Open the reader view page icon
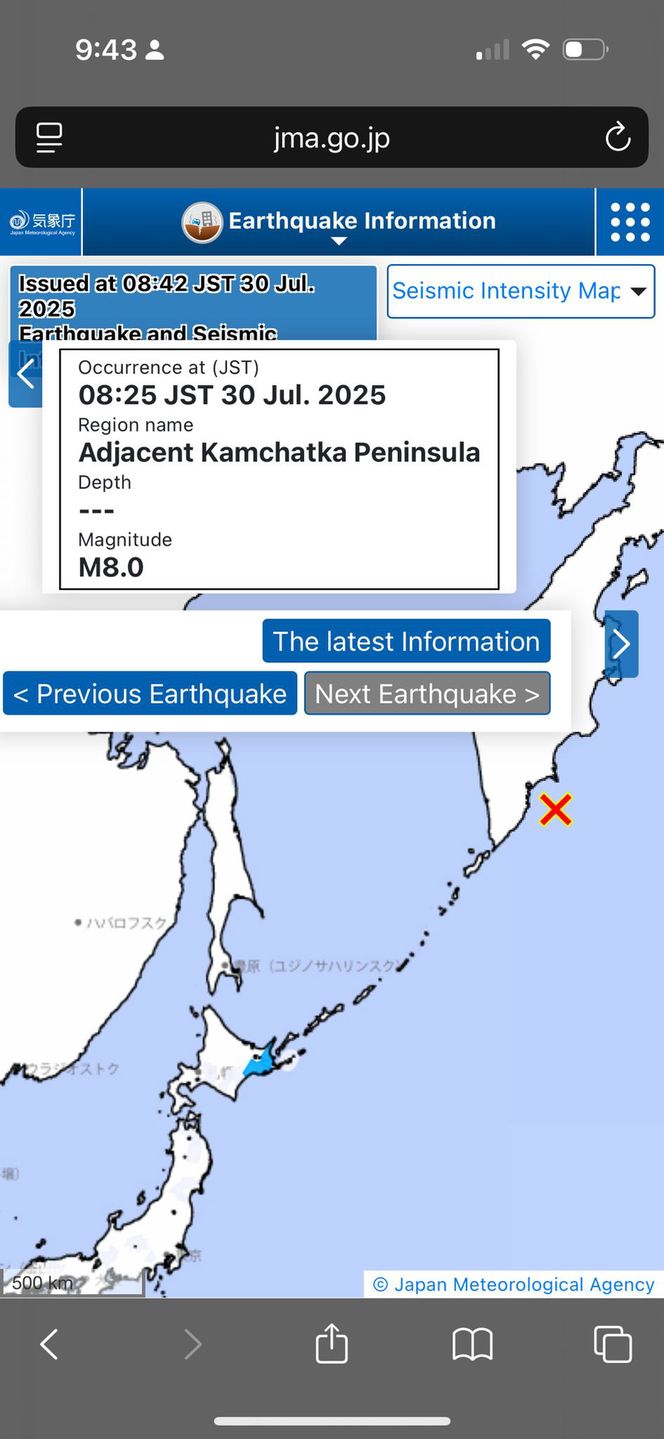 click(49, 137)
